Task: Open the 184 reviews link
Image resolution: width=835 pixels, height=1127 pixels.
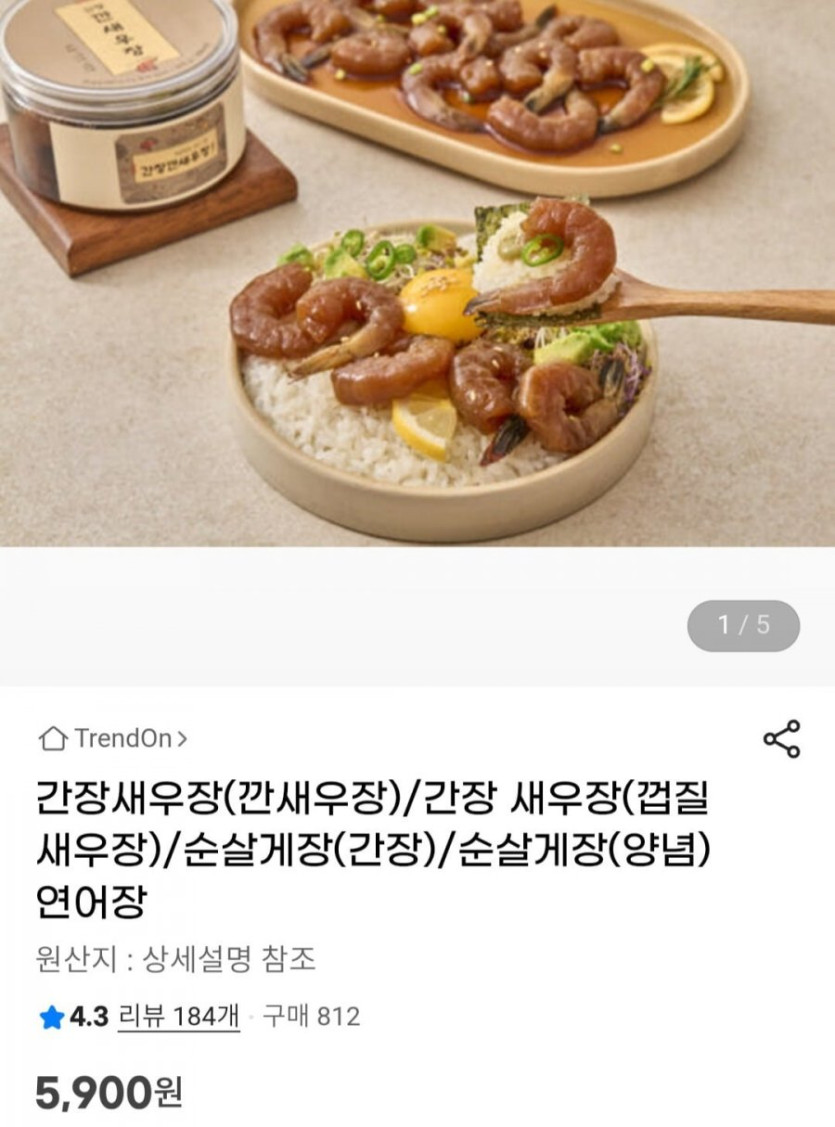Action: pos(179,1017)
